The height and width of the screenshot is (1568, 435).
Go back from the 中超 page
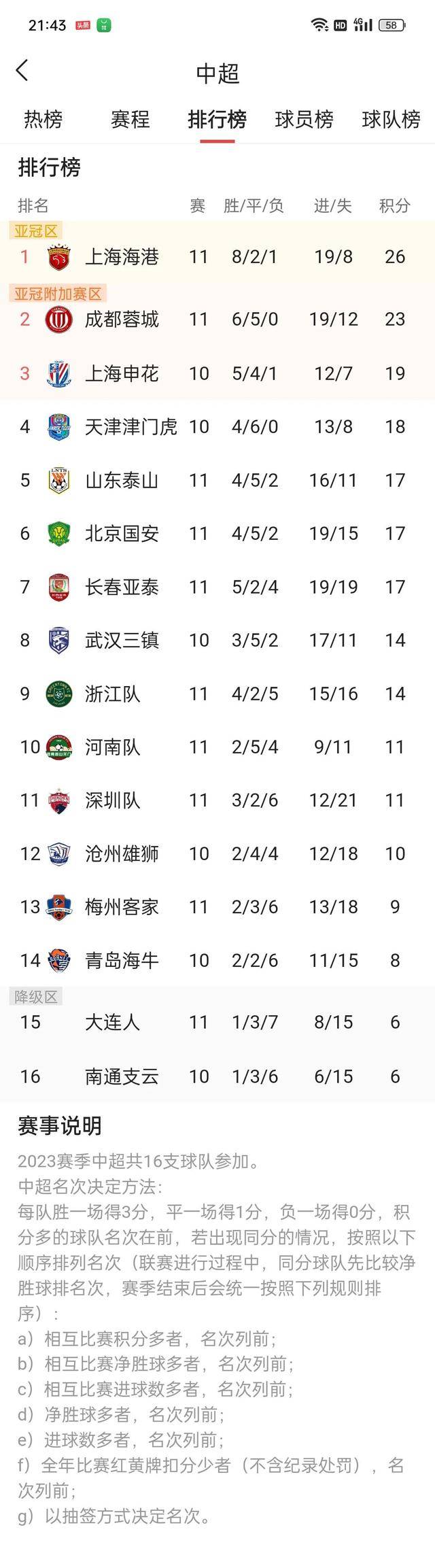click(22, 70)
